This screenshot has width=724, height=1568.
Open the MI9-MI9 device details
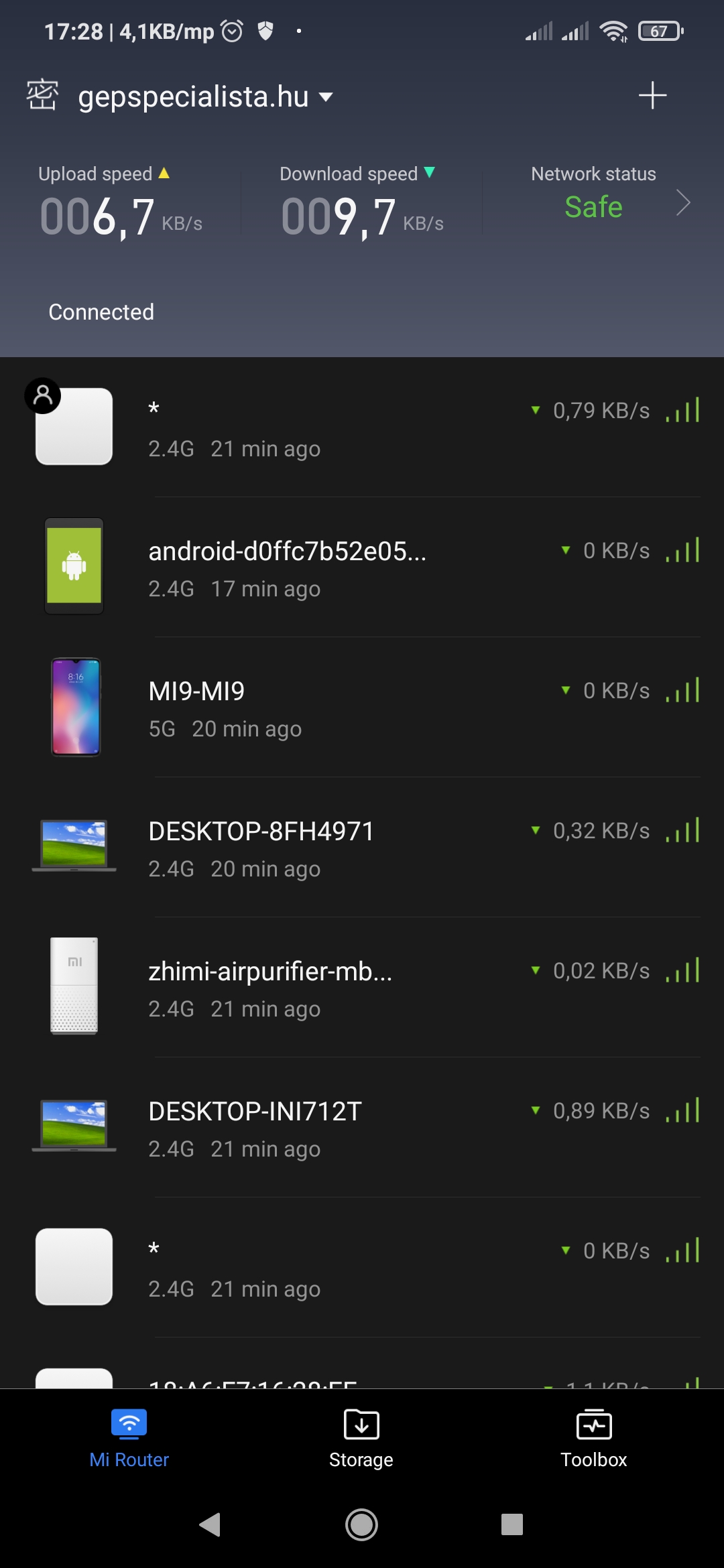[362, 707]
